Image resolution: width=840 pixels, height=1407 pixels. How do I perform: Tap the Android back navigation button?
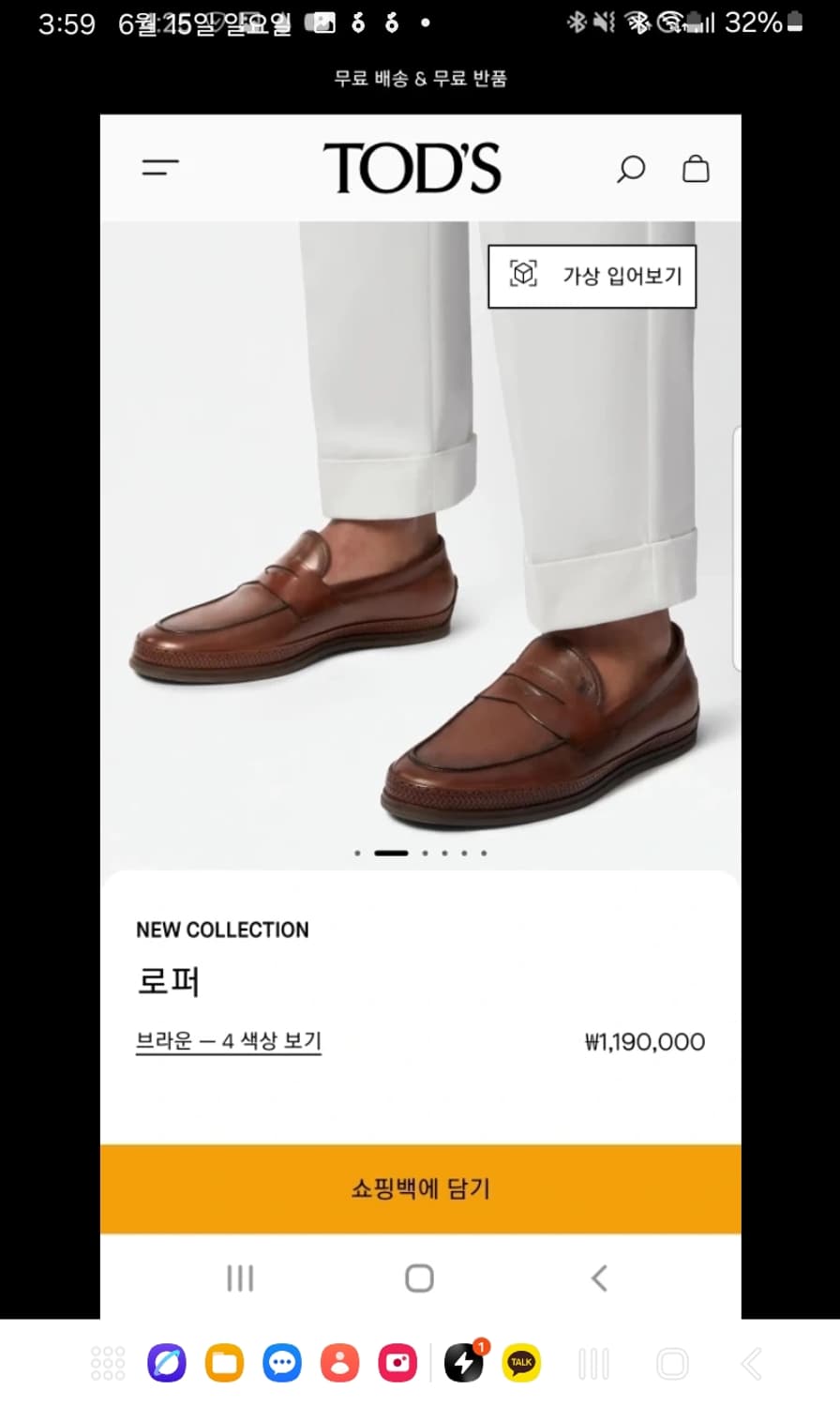coord(599,1278)
